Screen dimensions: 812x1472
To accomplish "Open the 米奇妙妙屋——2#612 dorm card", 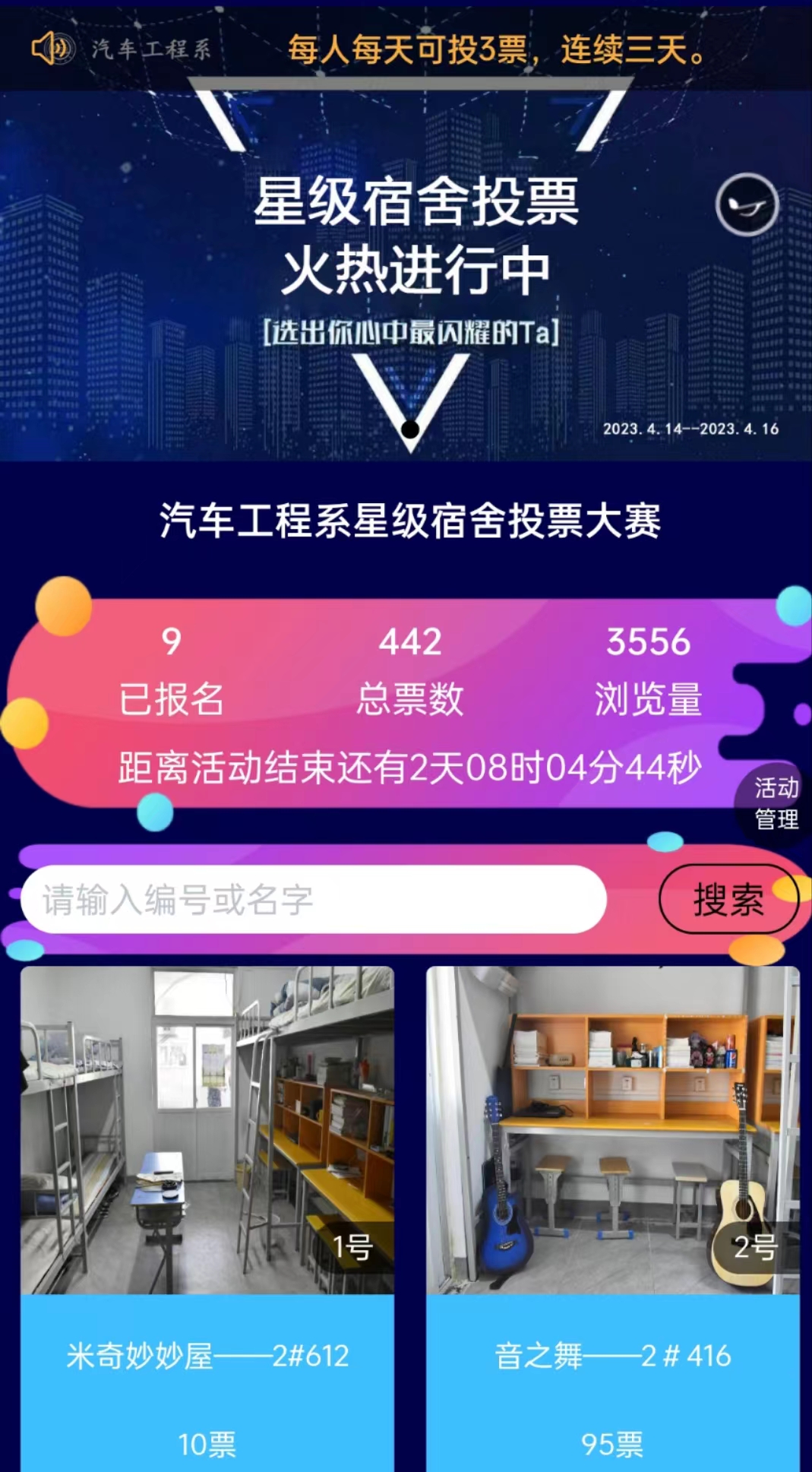I will [x=207, y=1219].
